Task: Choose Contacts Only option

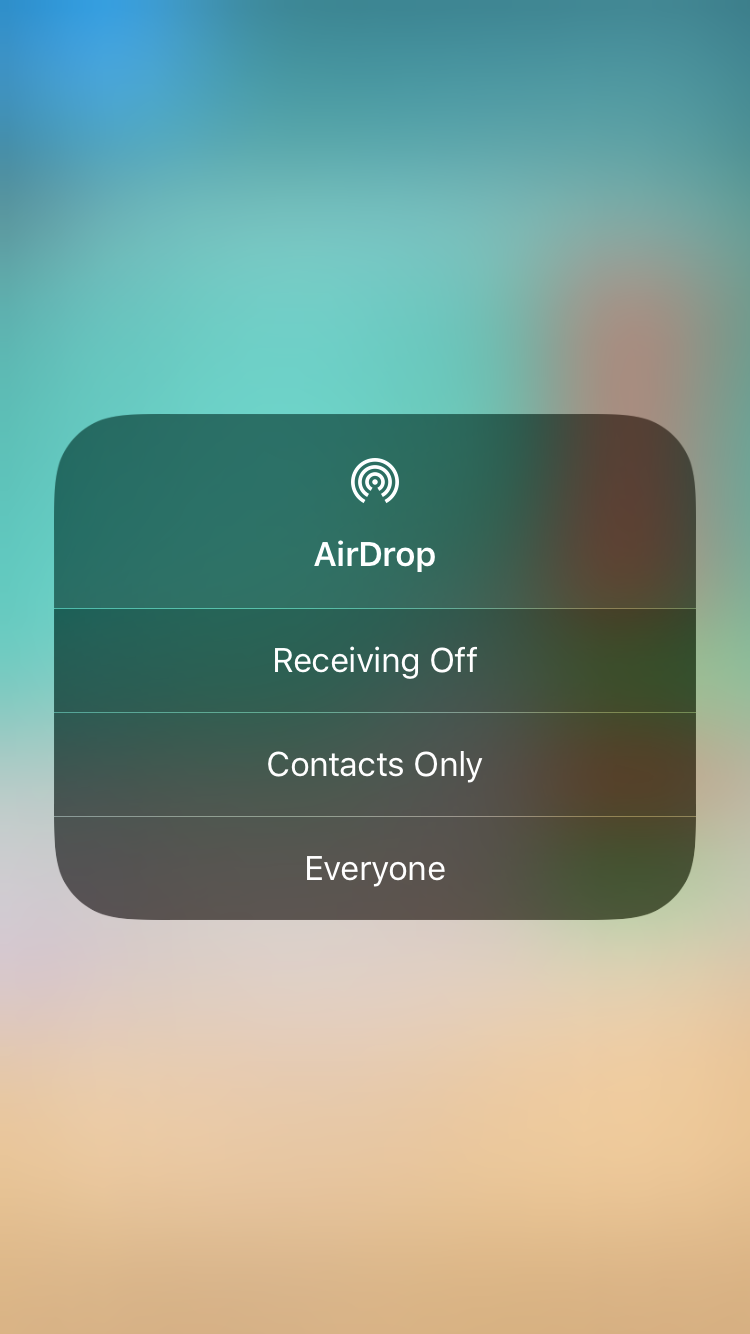Action: [x=375, y=765]
